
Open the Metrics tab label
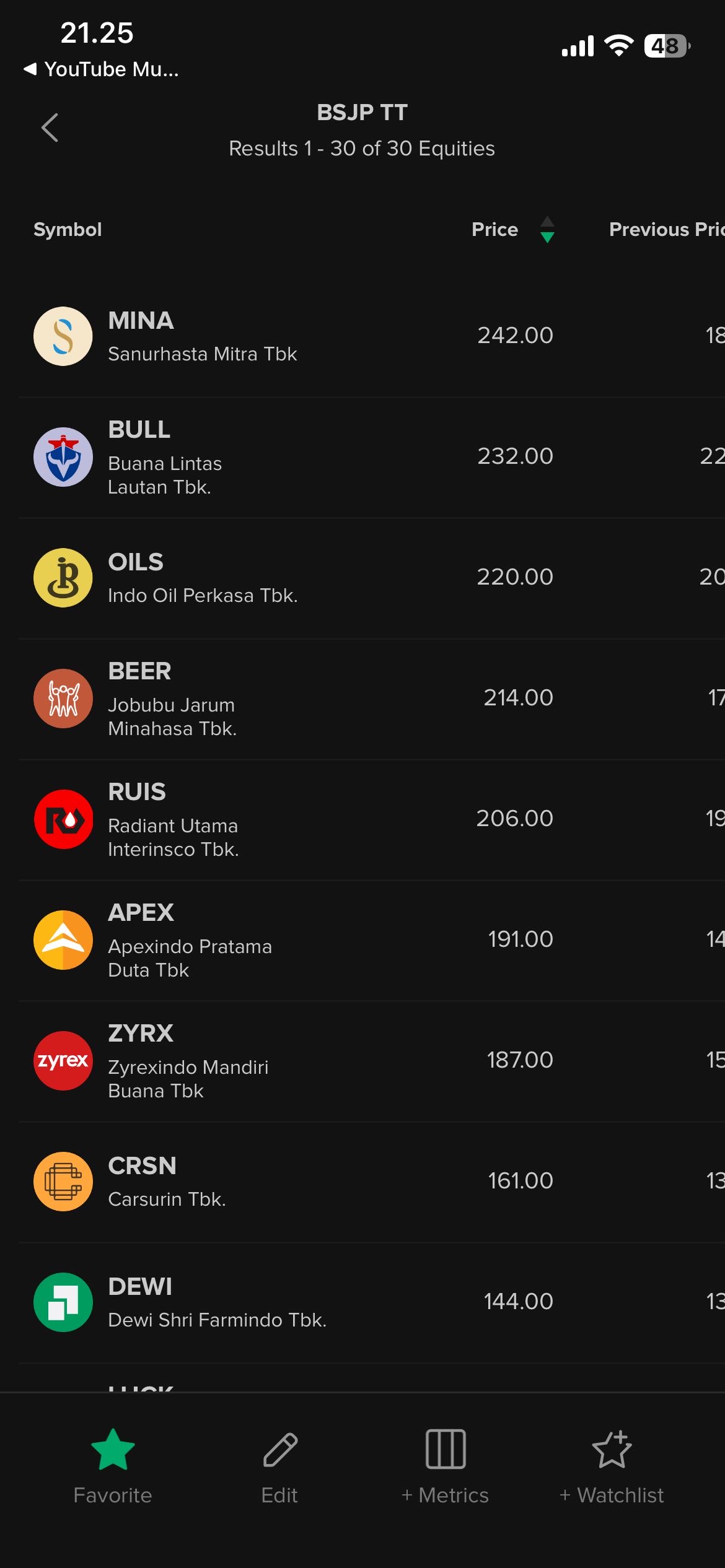[446, 1494]
